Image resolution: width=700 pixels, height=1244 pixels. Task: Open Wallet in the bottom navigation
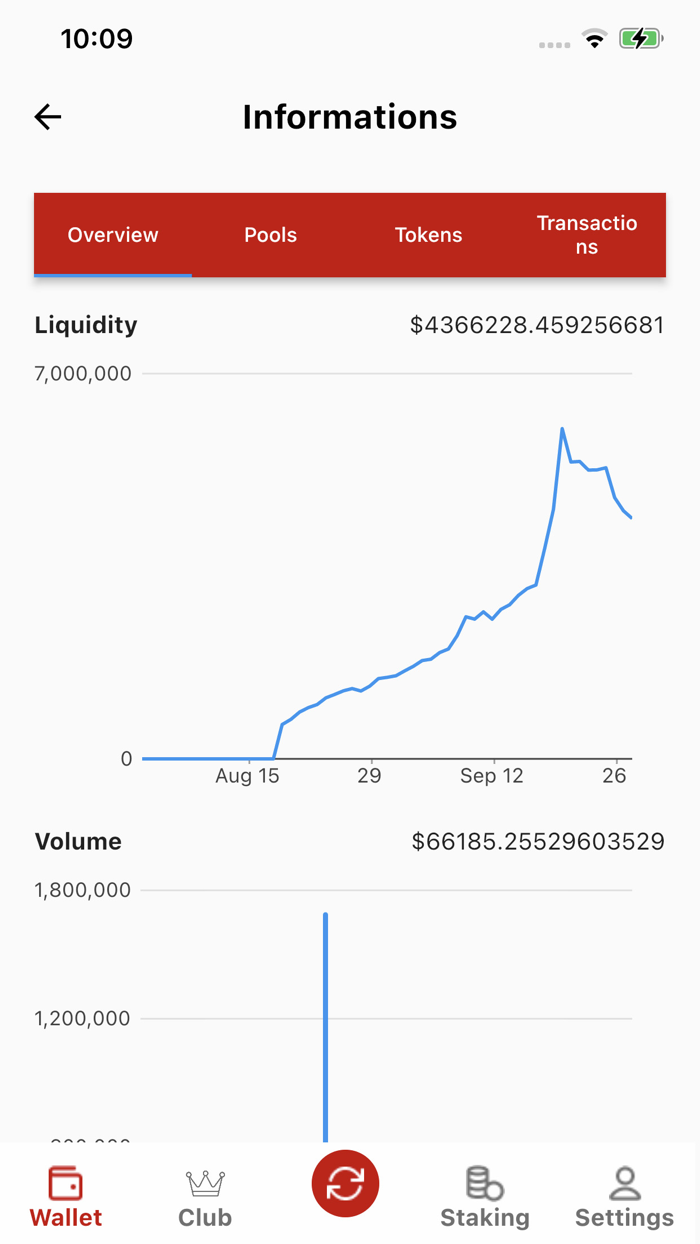pyautogui.click(x=66, y=1197)
